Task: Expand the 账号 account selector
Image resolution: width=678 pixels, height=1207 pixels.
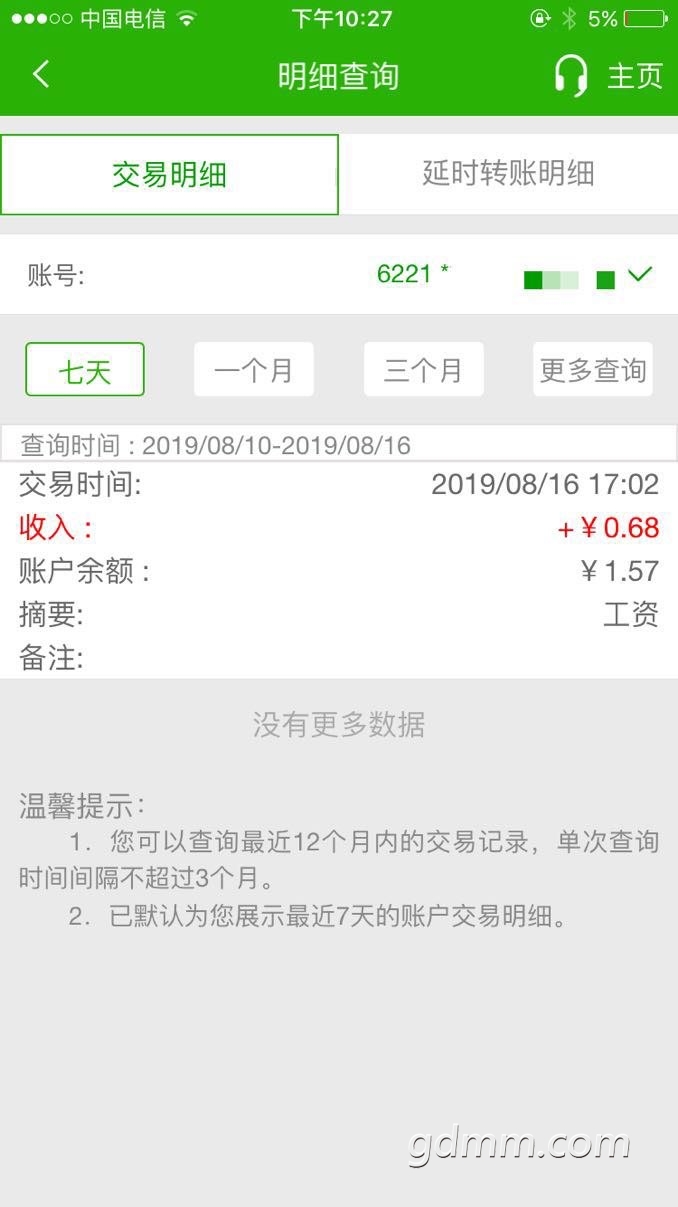Action: [x=640, y=275]
